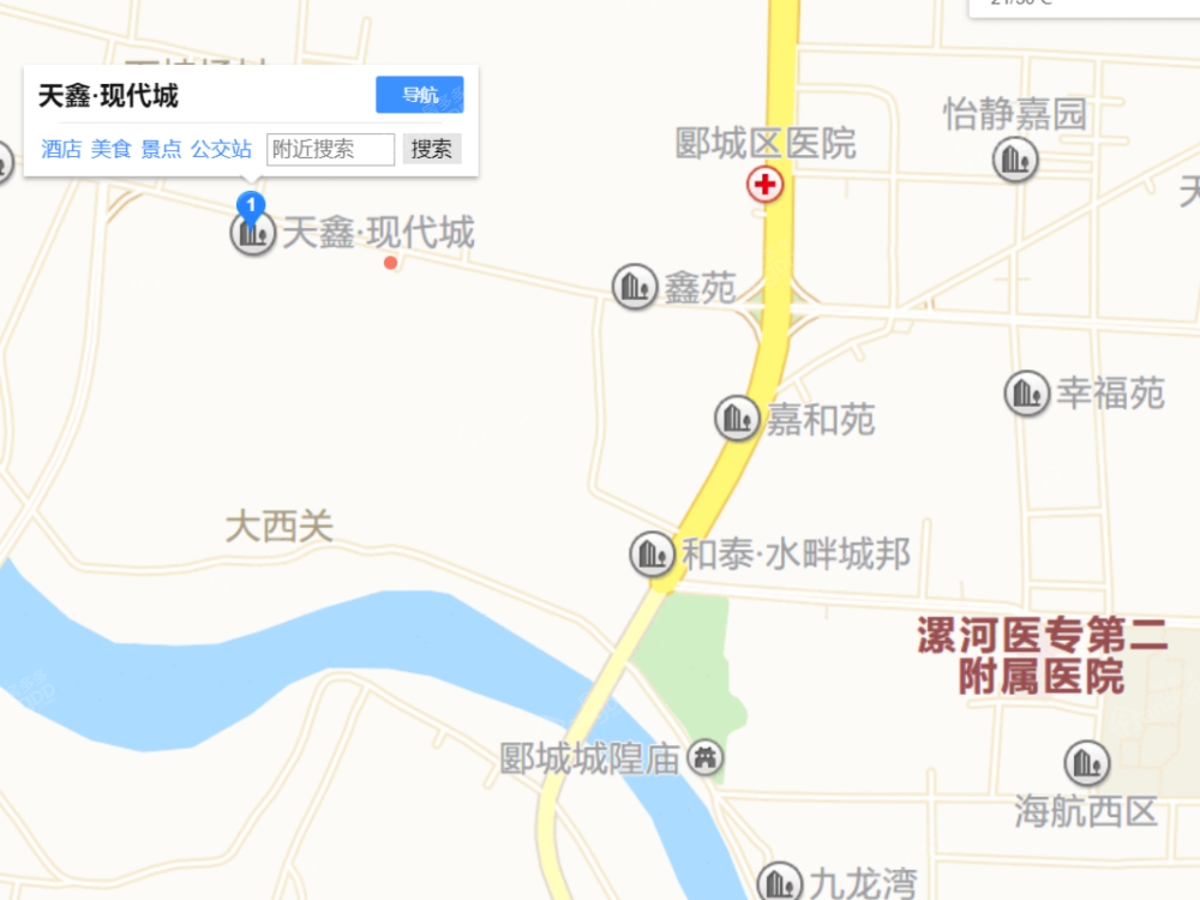This screenshot has width=1200, height=900.
Task: Open the 公交站 nearby link
Action: click(221, 149)
